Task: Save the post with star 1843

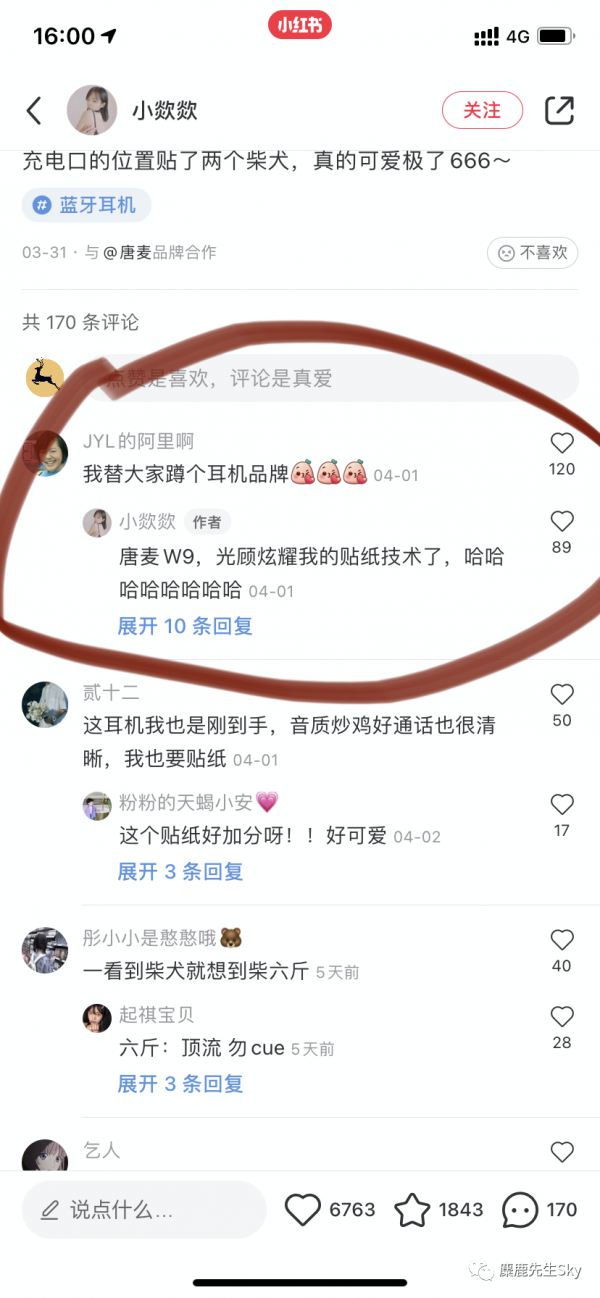Action: 412,1210
